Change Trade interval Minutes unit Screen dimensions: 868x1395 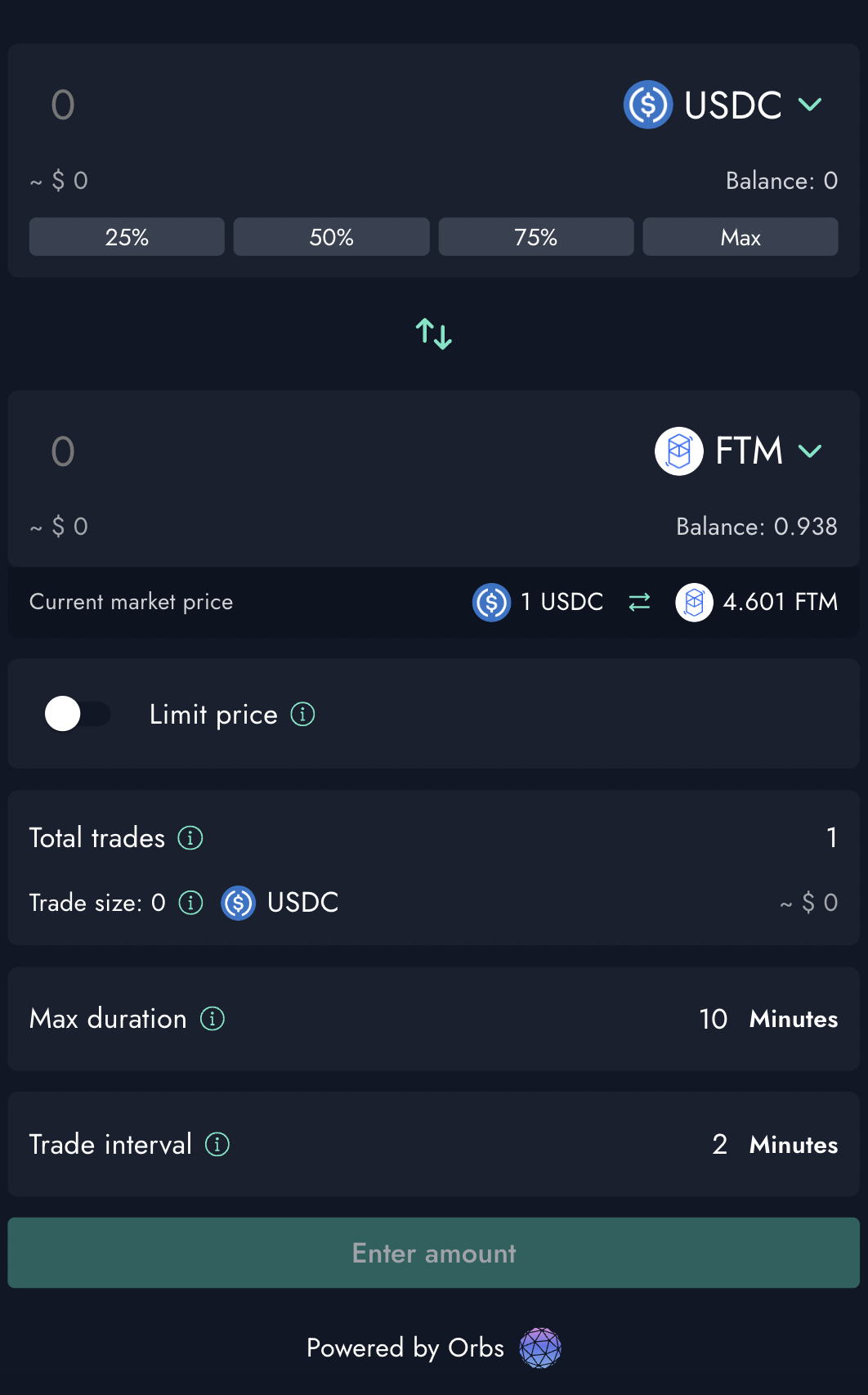(794, 1145)
